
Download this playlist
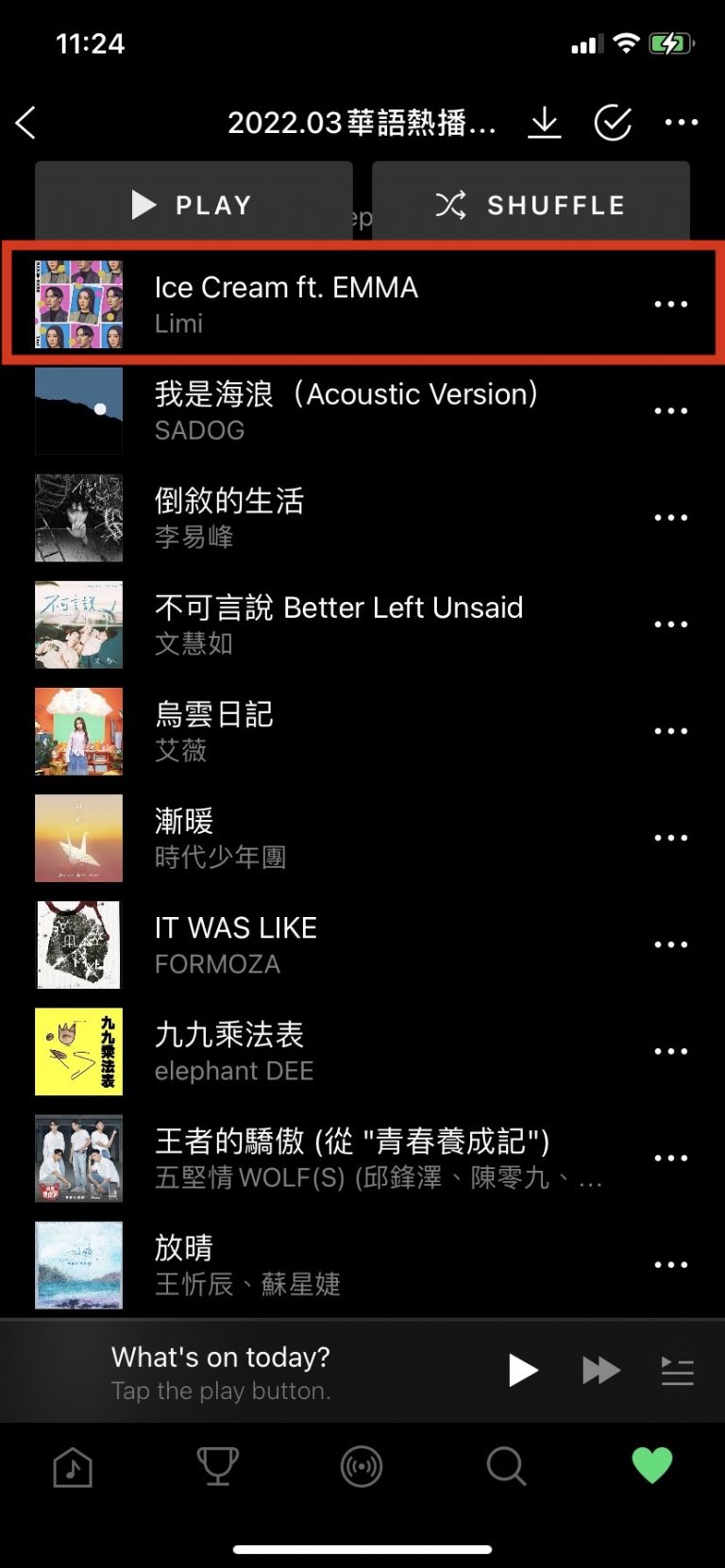point(545,123)
